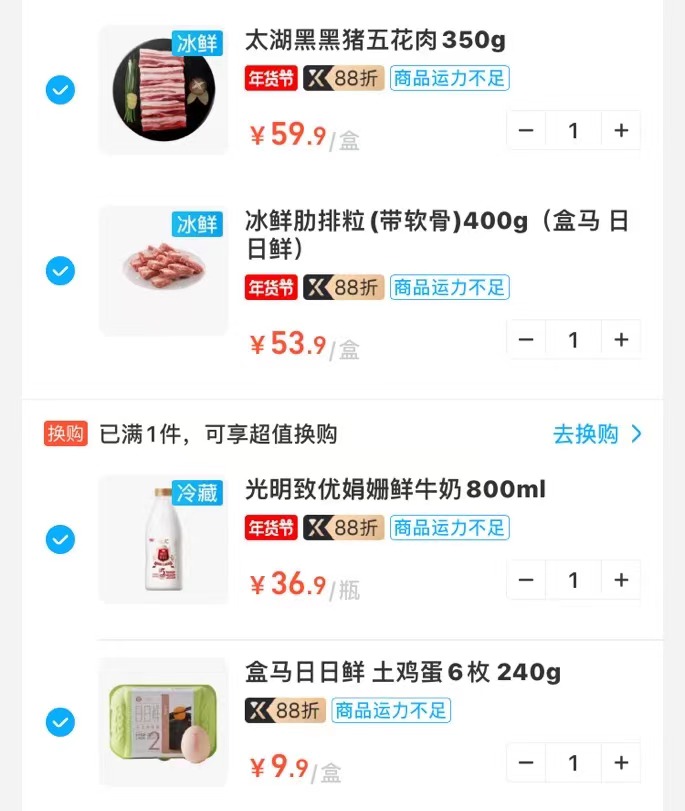View the 盒马日日鲜 土鸡蛋 product picture

(x=164, y=721)
